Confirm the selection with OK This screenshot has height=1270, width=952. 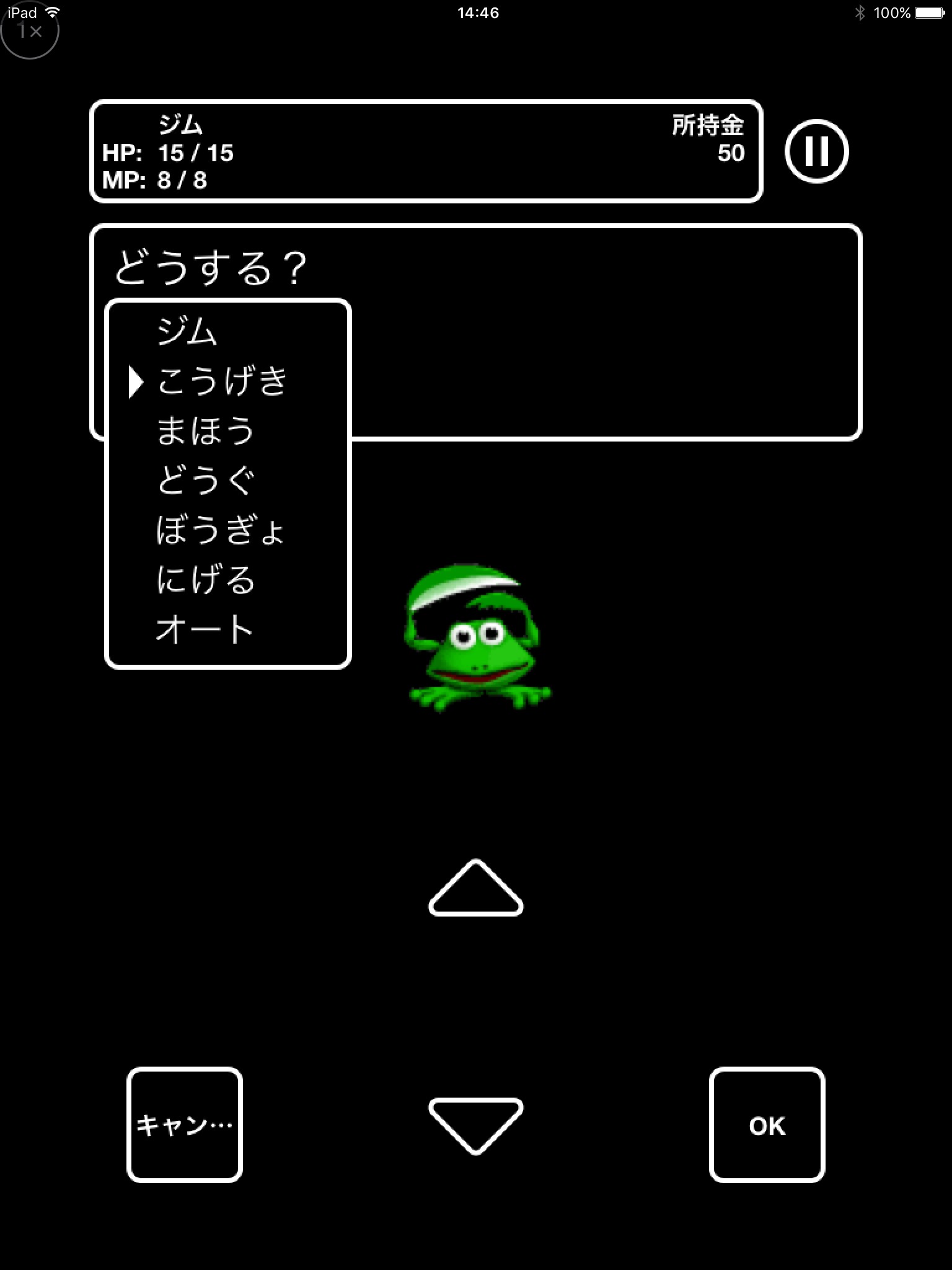coord(767,1125)
